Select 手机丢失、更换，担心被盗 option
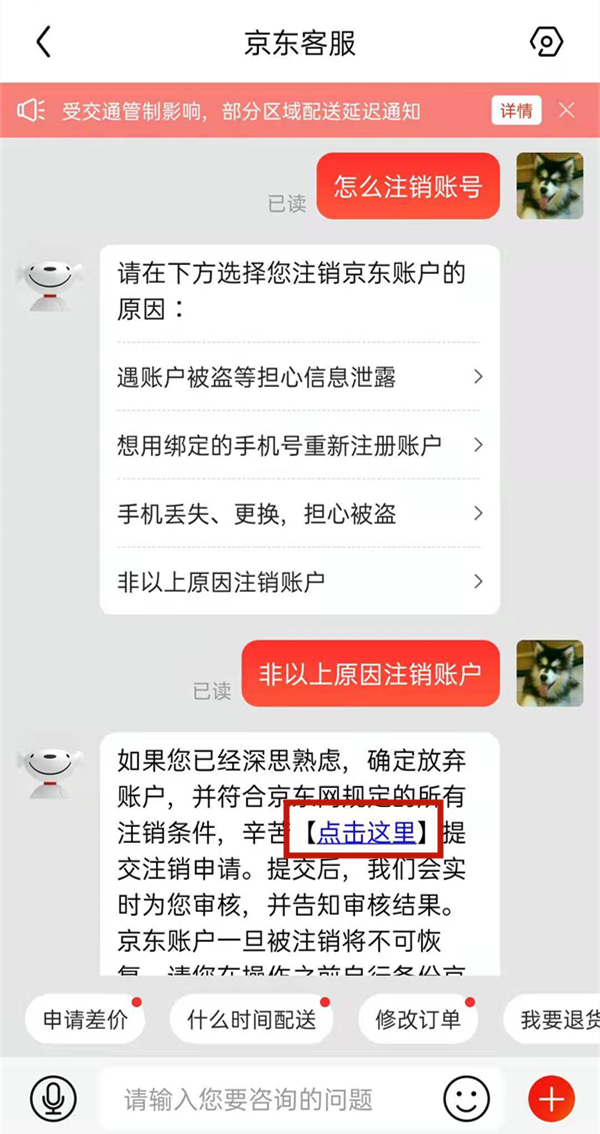 (299, 513)
